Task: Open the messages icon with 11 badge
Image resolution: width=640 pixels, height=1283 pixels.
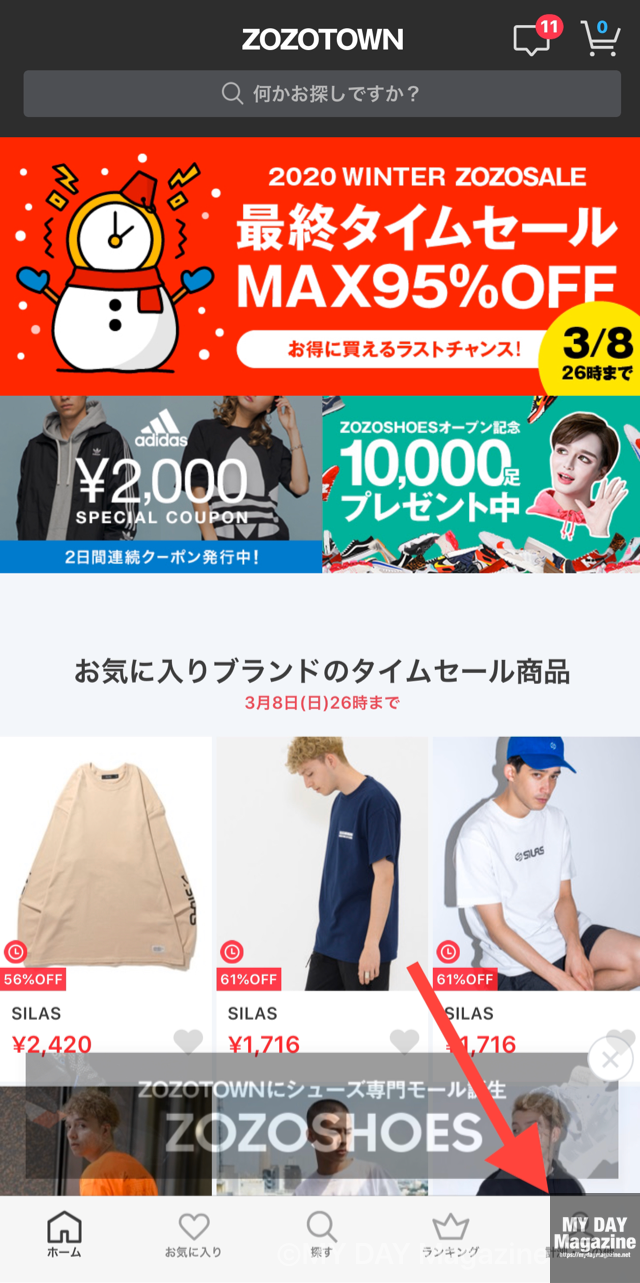Action: click(x=530, y=40)
